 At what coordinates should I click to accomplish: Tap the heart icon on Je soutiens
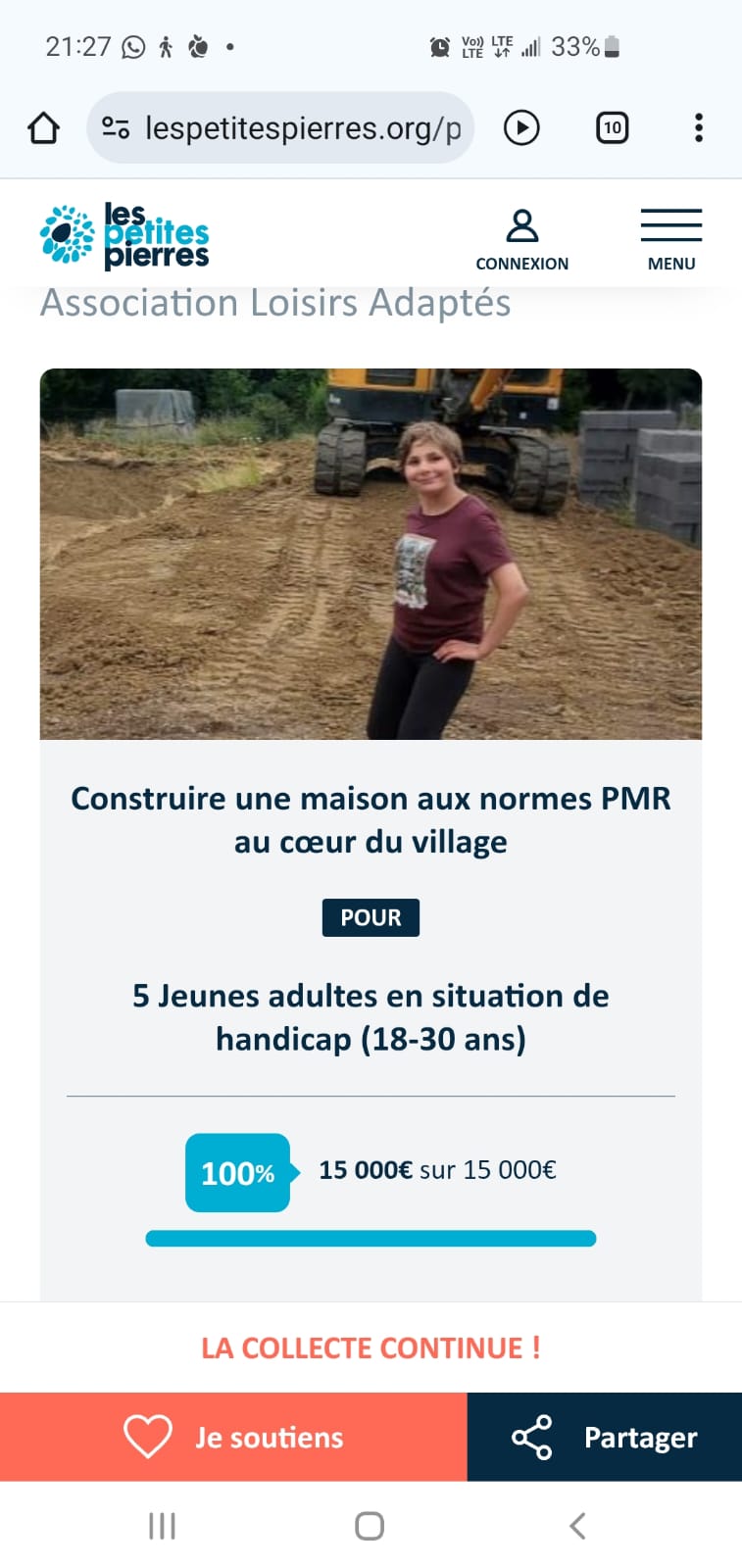pos(147,1437)
